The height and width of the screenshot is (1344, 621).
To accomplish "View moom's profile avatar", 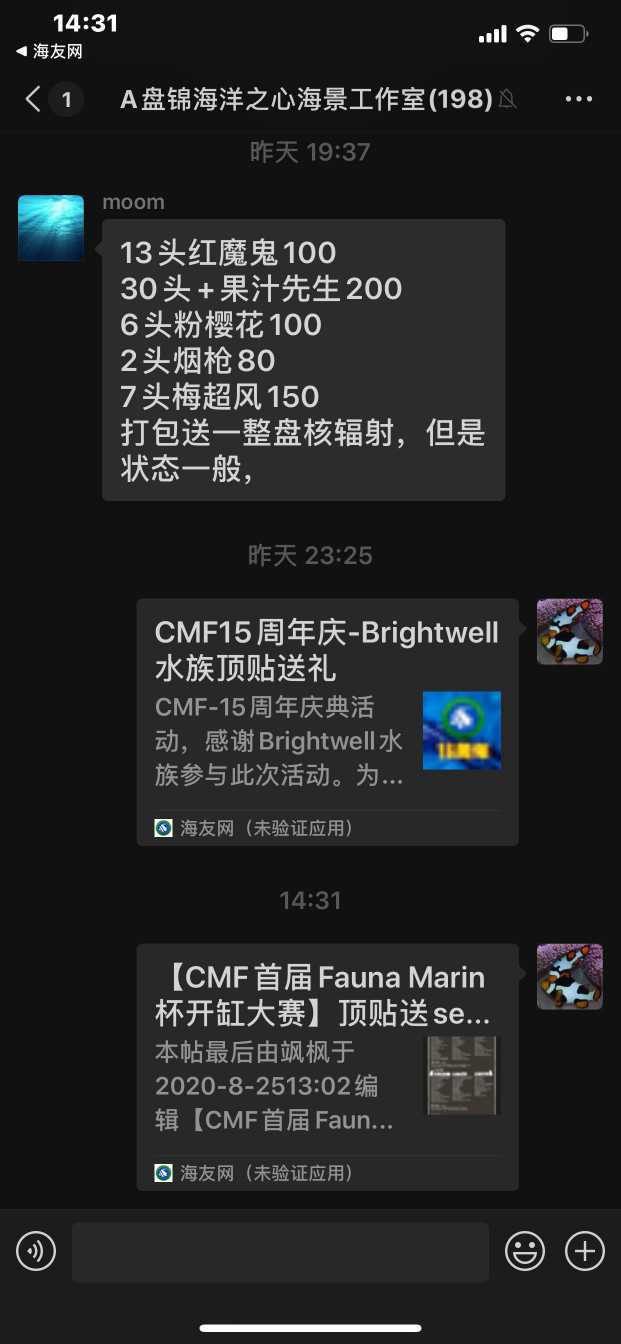I will tap(51, 228).
